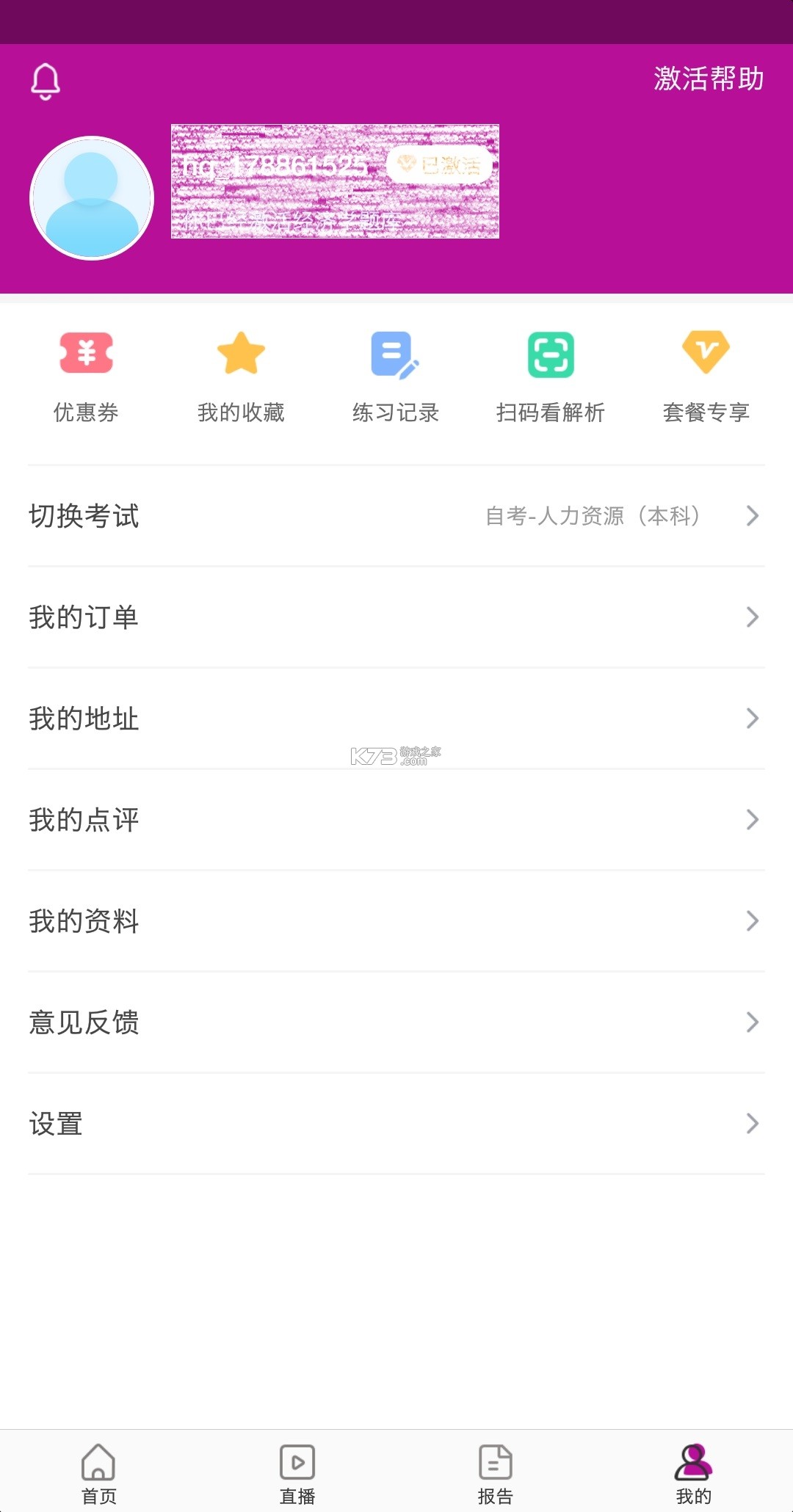The width and height of the screenshot is (793, 1512).
Task: Expand 我的订单 with its arrow
Action: [x=753, y=617]
